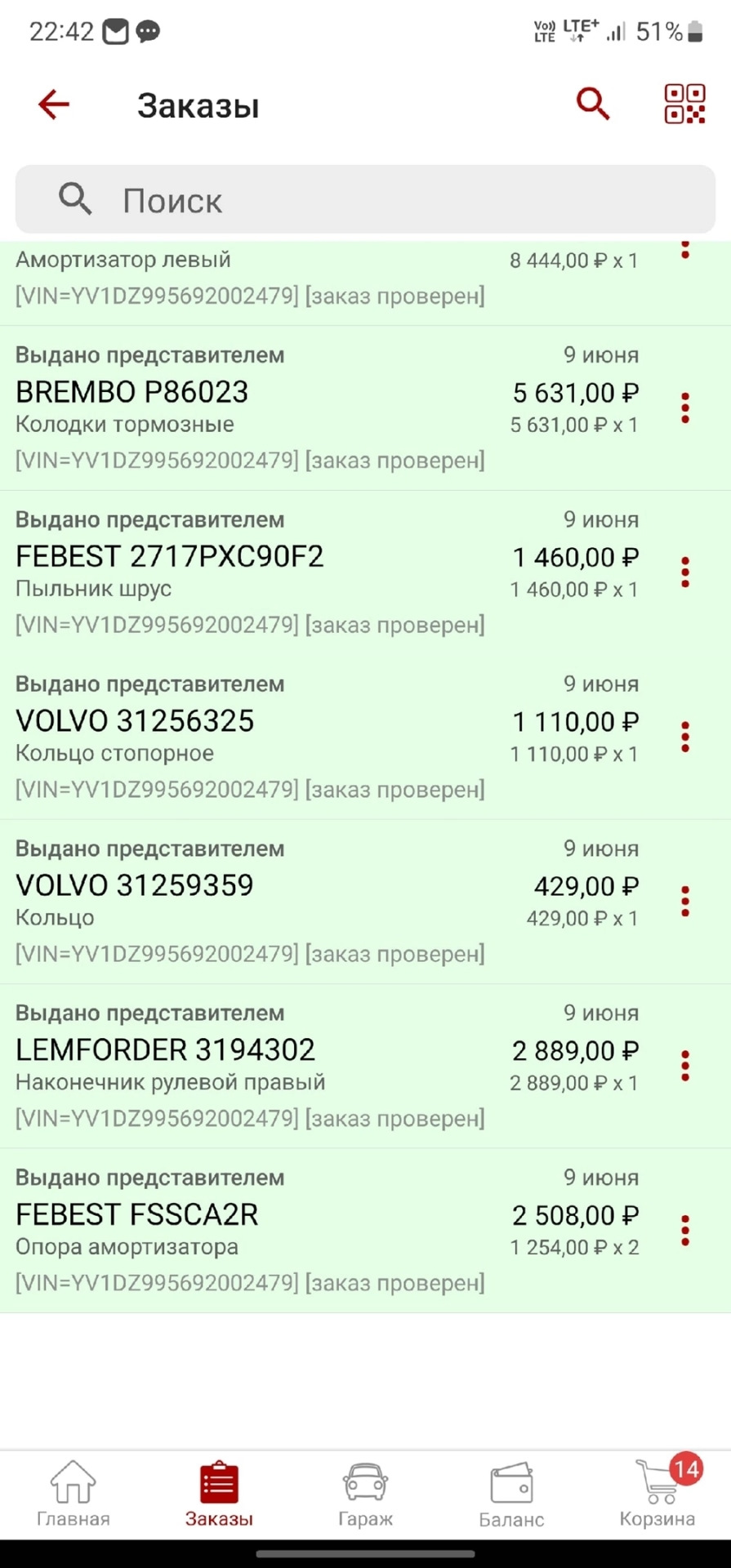The image size is (731, 1568).
Task: Open the QR code scanner
Action: pyautogui.click(x=684, y=105)
